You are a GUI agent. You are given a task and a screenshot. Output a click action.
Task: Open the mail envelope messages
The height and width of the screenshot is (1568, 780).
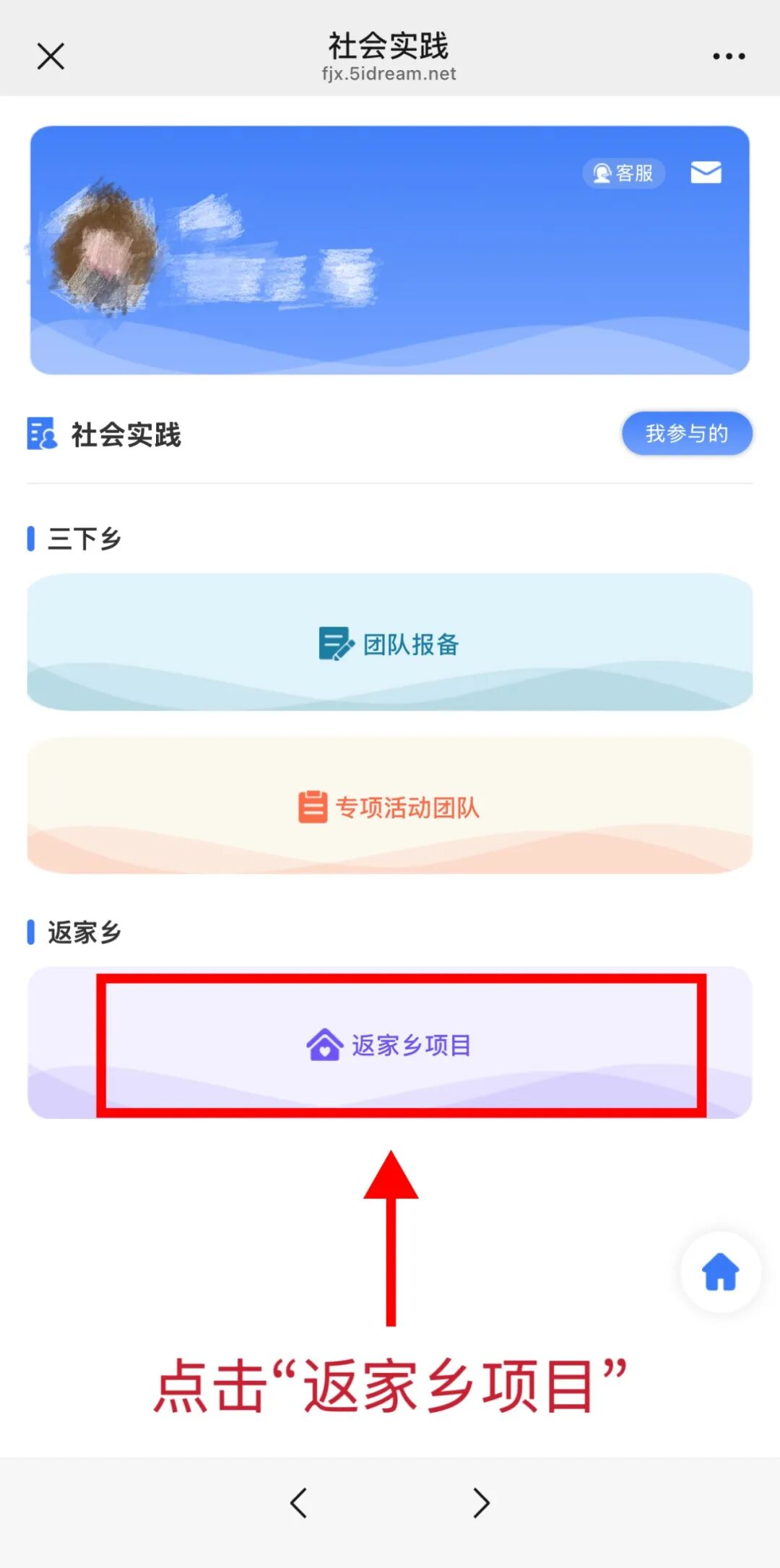point(706,173)
